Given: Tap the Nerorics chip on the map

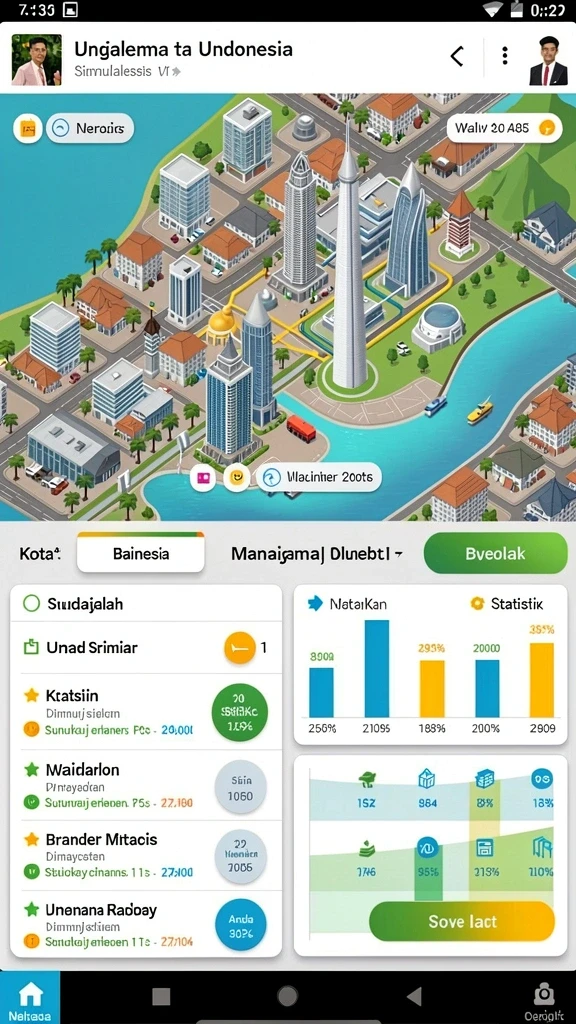Looking at the screenshot, I should 90,129.
